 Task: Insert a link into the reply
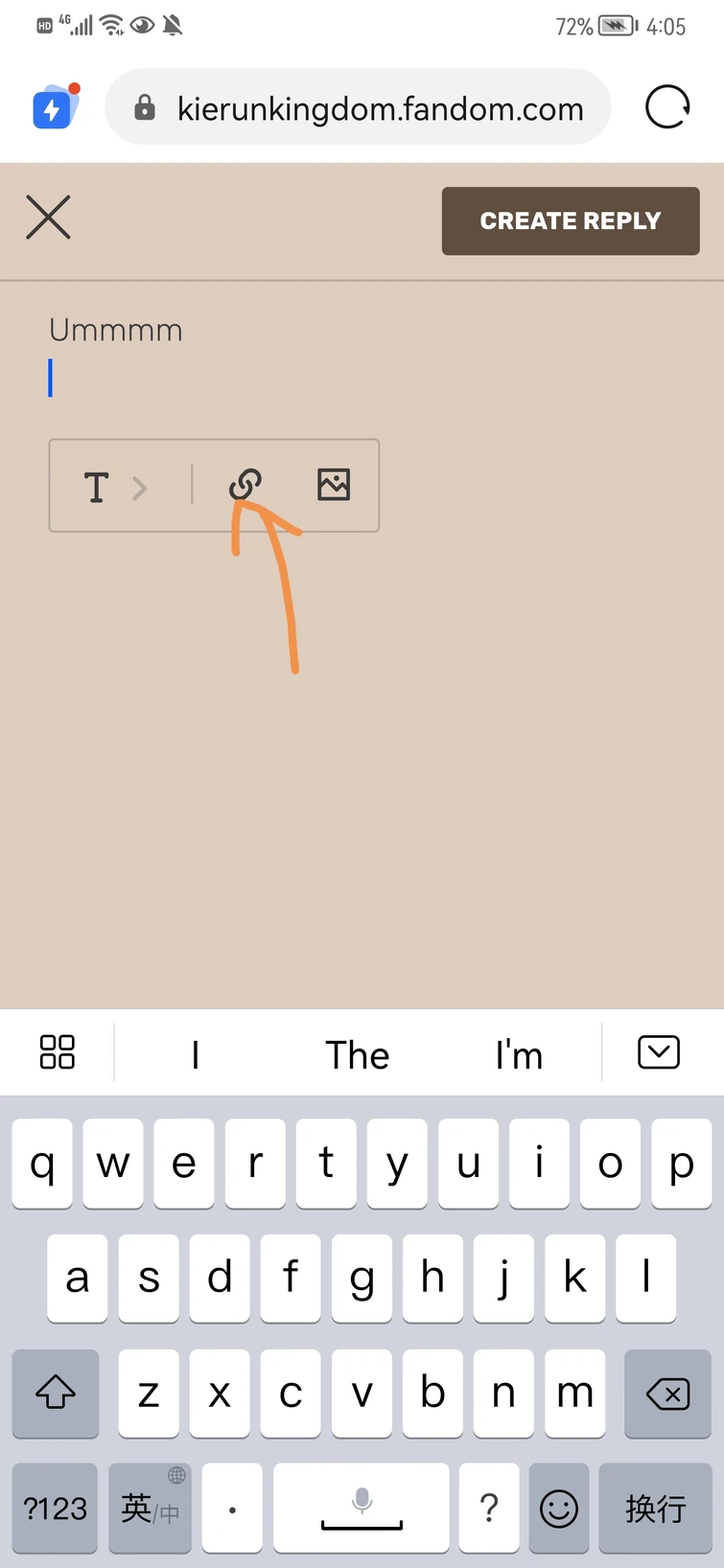coord(245,485)
